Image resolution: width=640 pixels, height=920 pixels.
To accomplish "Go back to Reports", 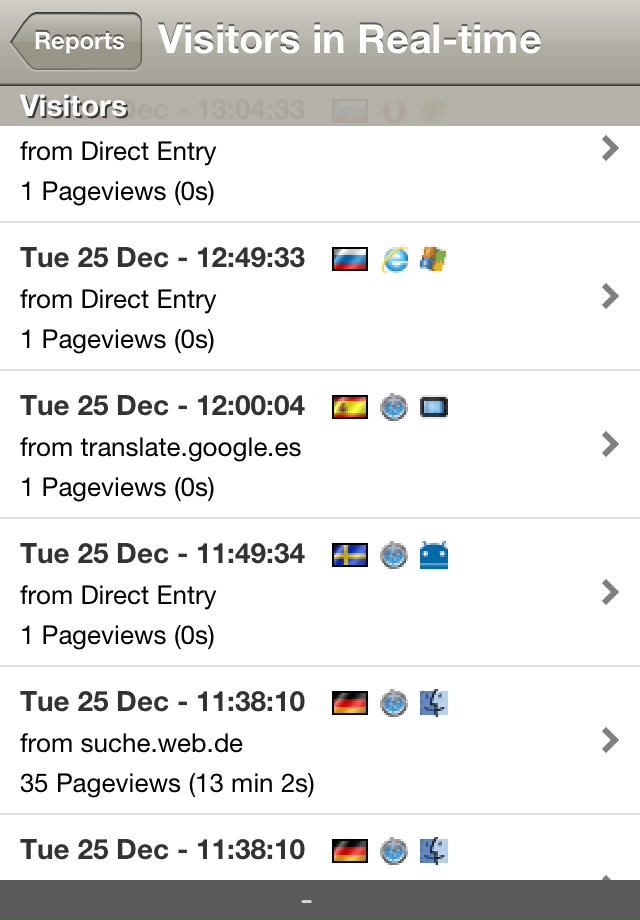I will [77, 41].
